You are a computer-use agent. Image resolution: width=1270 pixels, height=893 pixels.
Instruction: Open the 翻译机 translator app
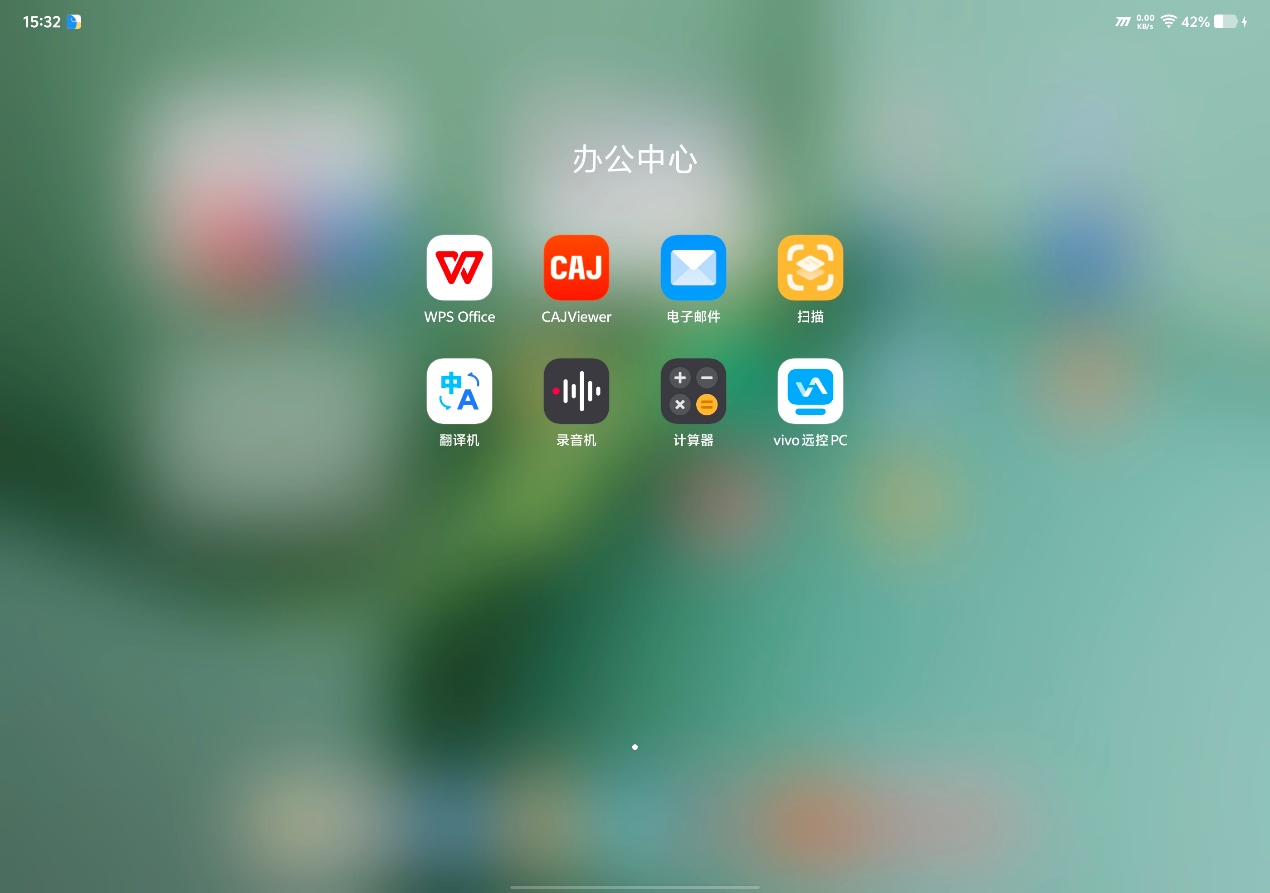(x=459, y=391)
